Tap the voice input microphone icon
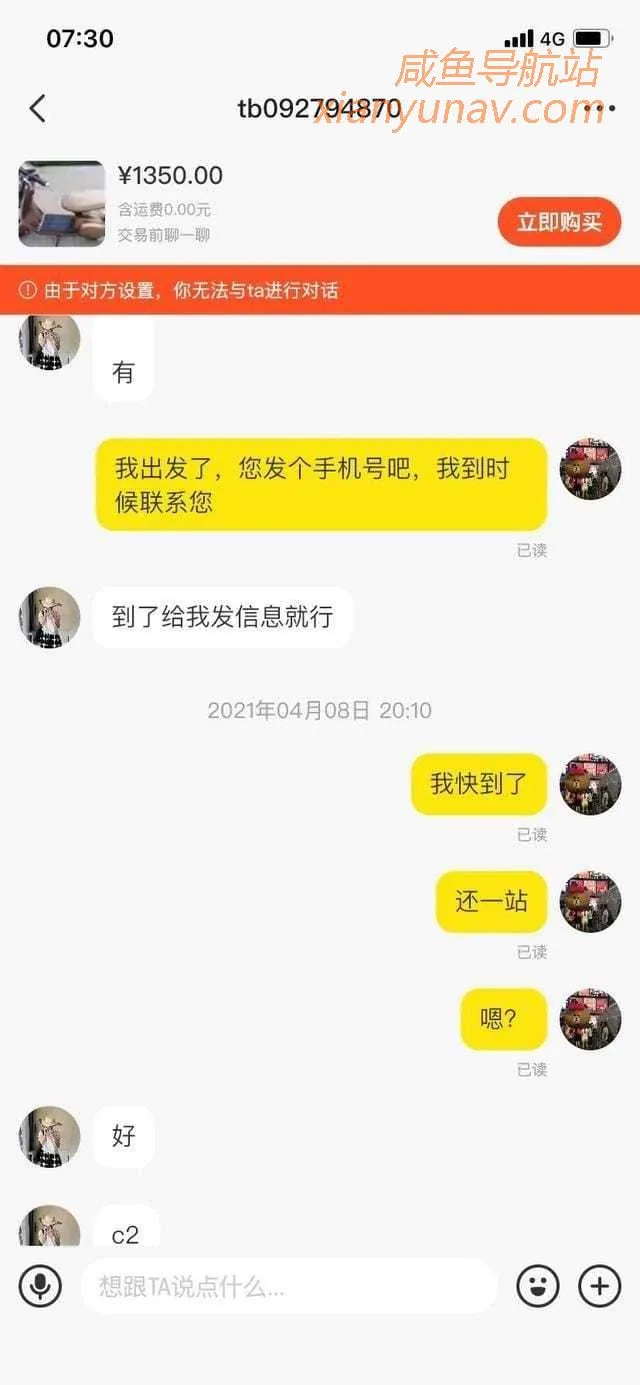Screen dimensions: 640x1385 point(40,1286)
